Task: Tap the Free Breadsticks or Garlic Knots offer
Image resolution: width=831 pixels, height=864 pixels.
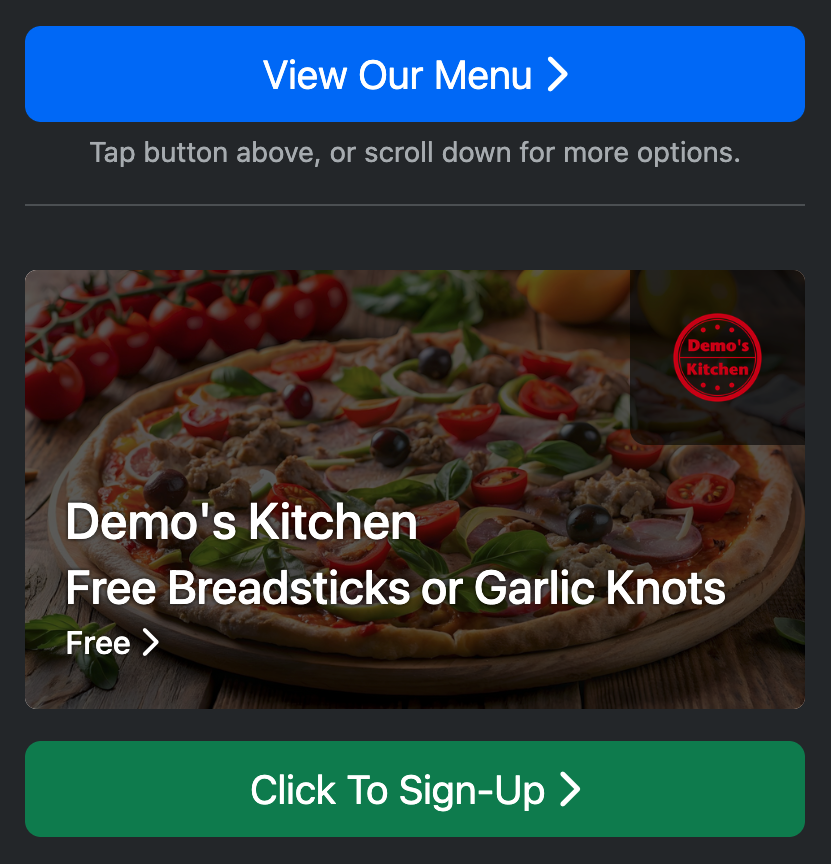Action: point(395,588)
